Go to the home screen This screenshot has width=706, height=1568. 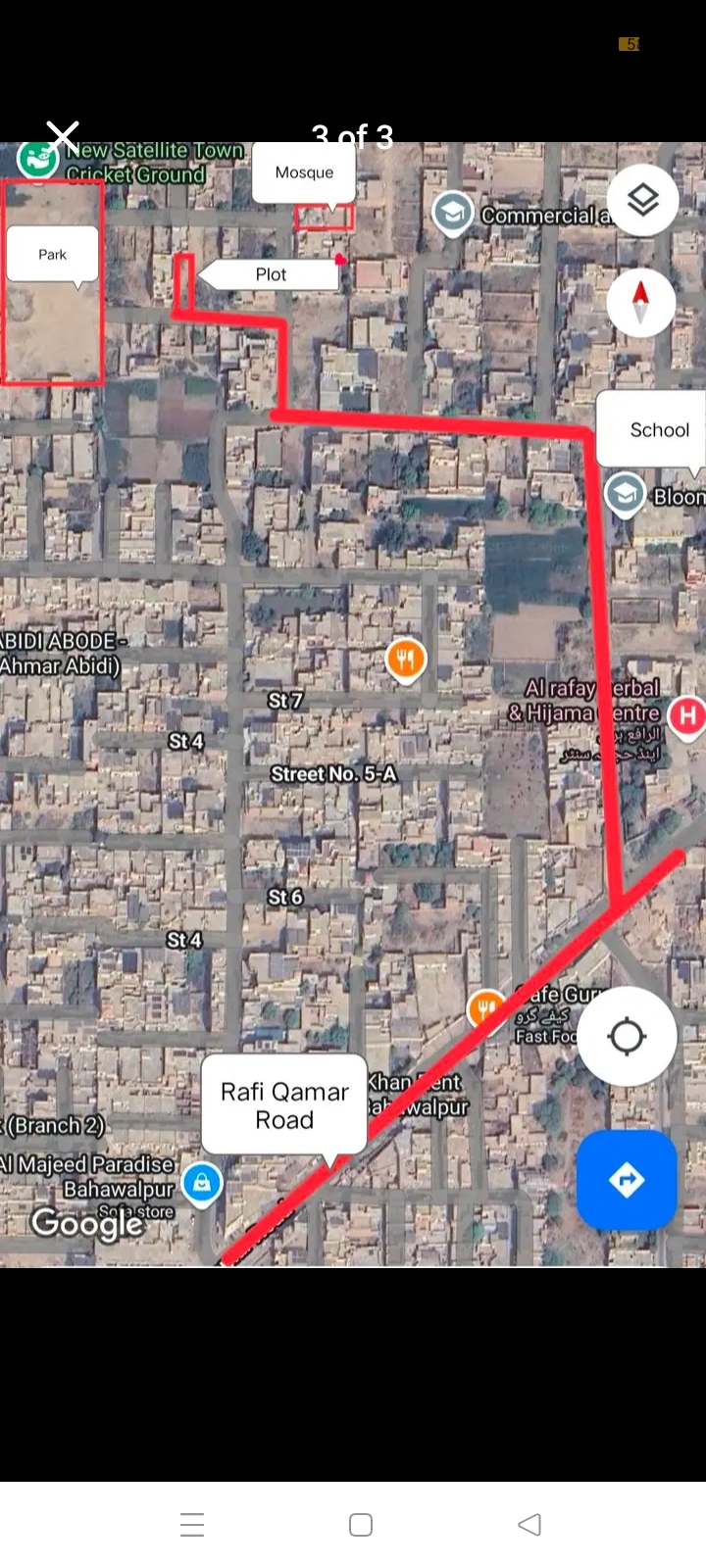point(361,1525)
